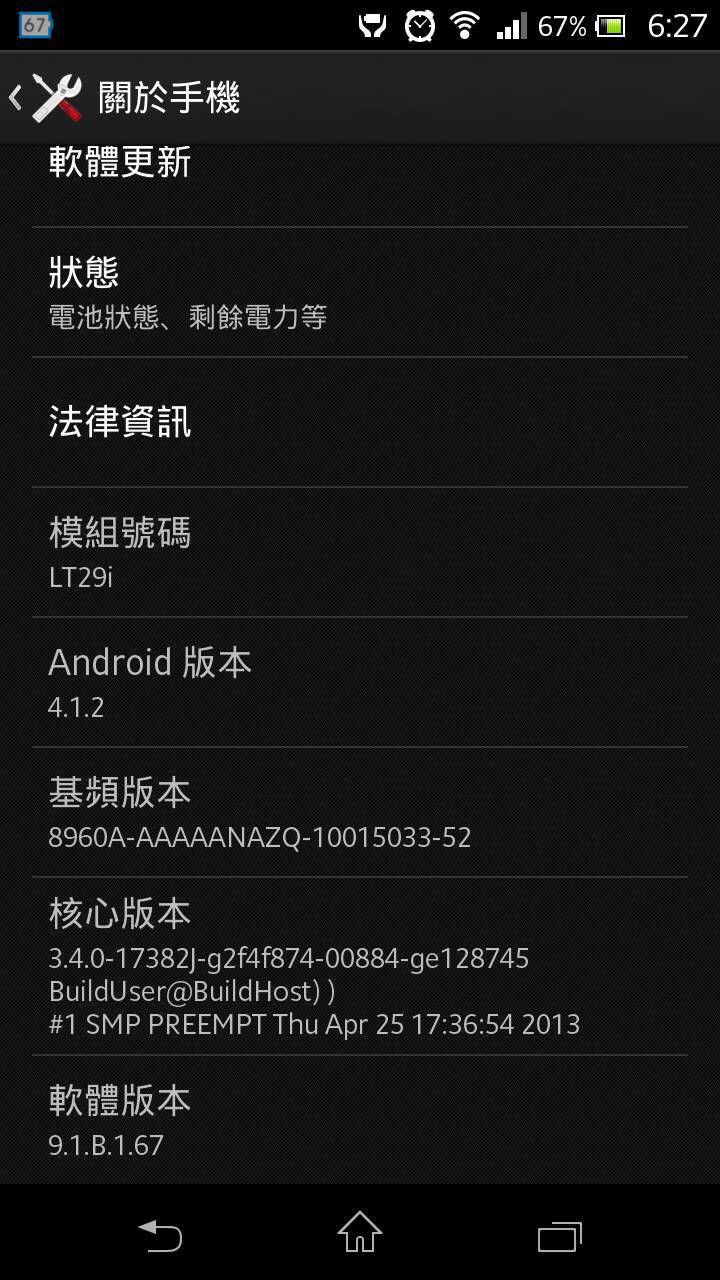
Task: Open the 狀態 row
Action: 360,292
